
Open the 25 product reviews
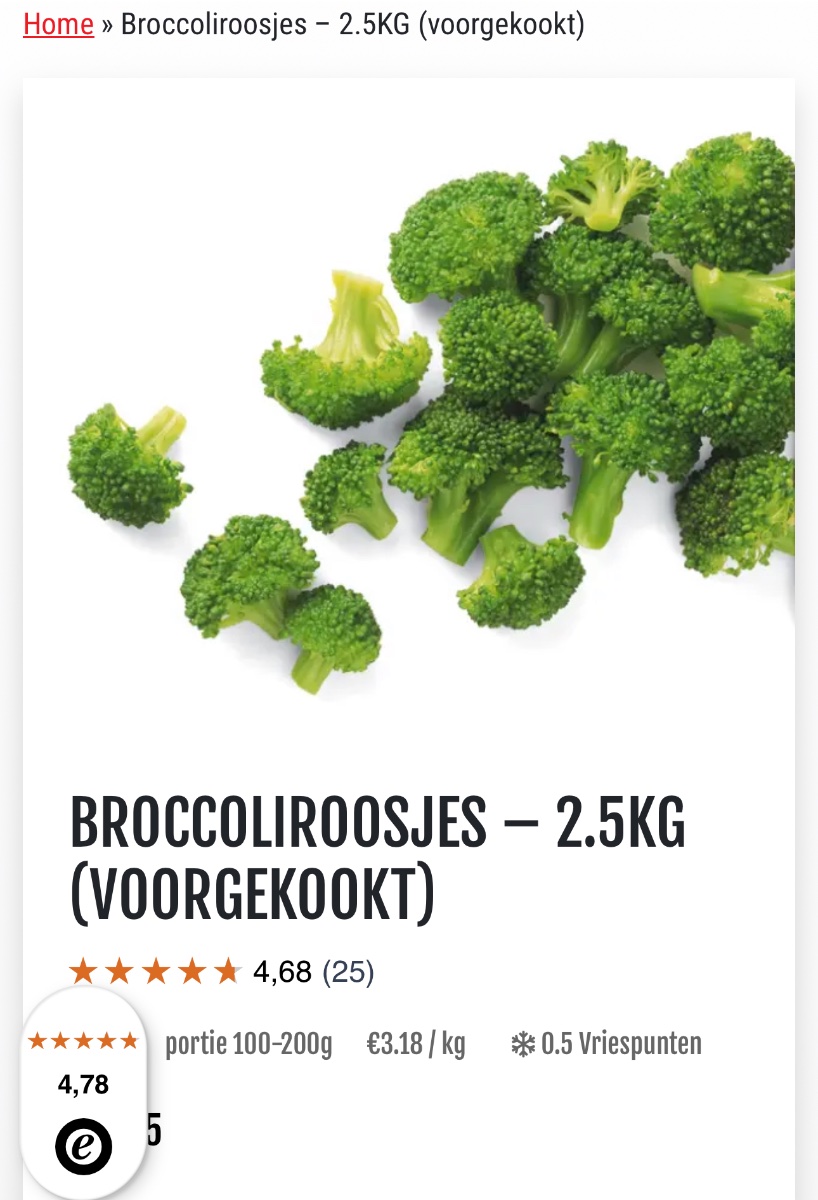point(348,971)
